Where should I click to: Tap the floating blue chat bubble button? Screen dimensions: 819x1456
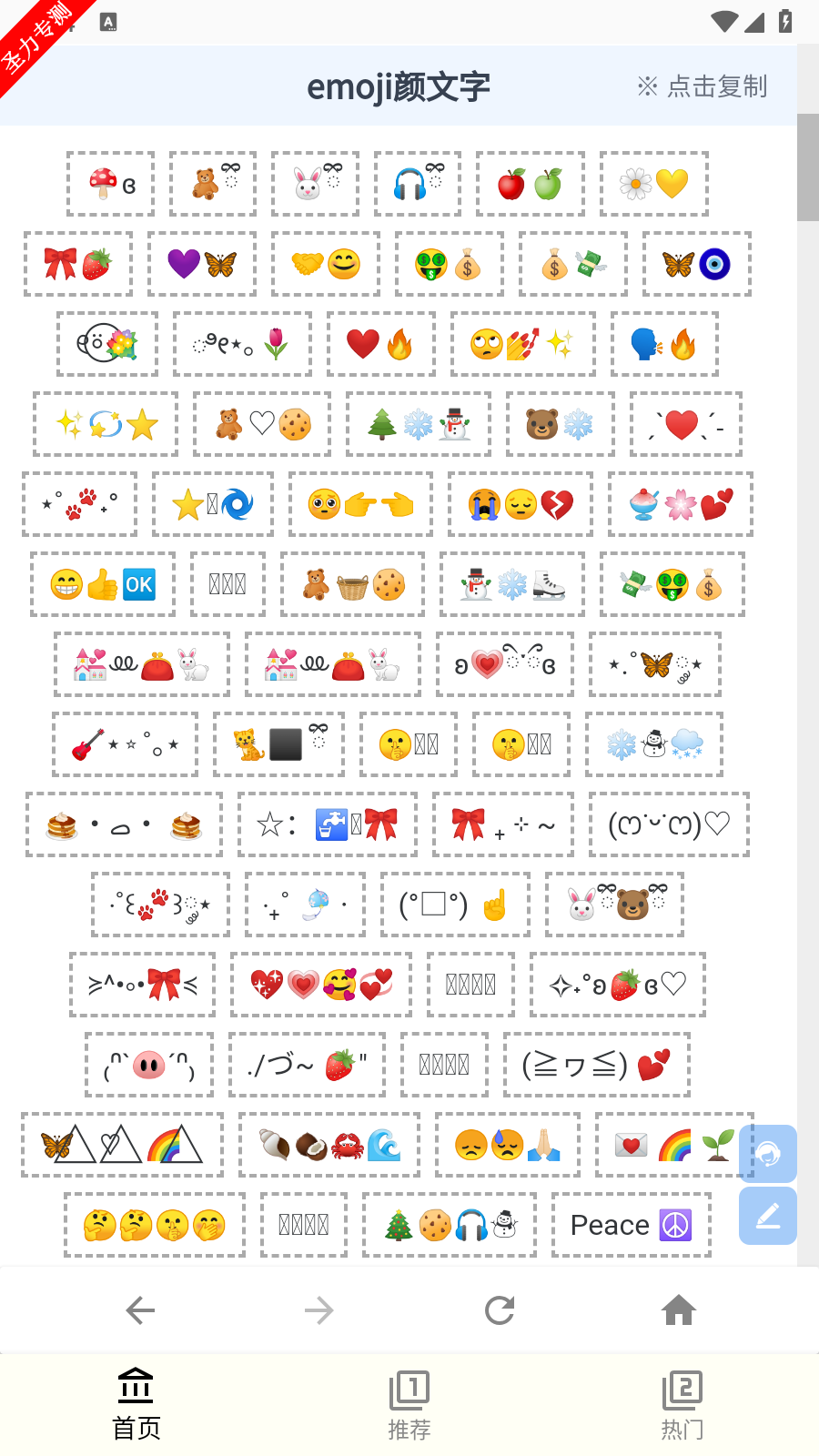point(768,1154)
